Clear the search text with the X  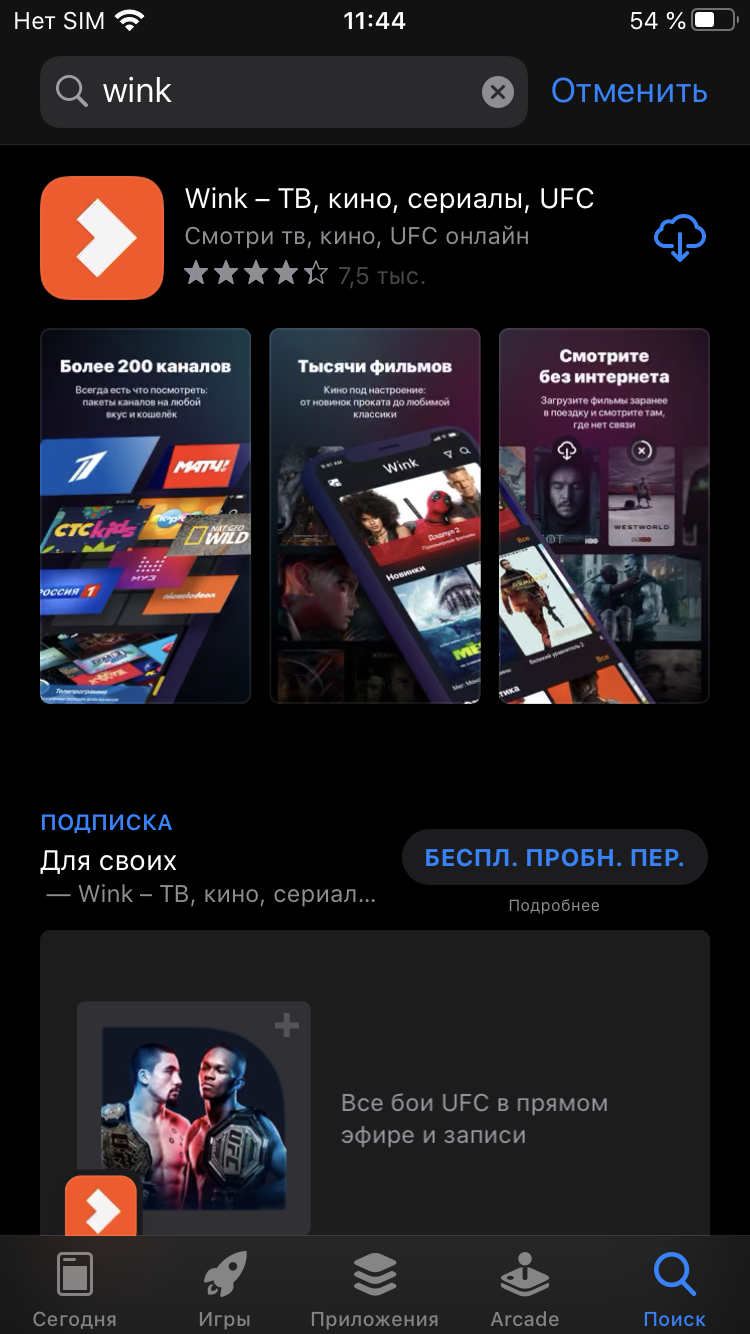(497, 93)
